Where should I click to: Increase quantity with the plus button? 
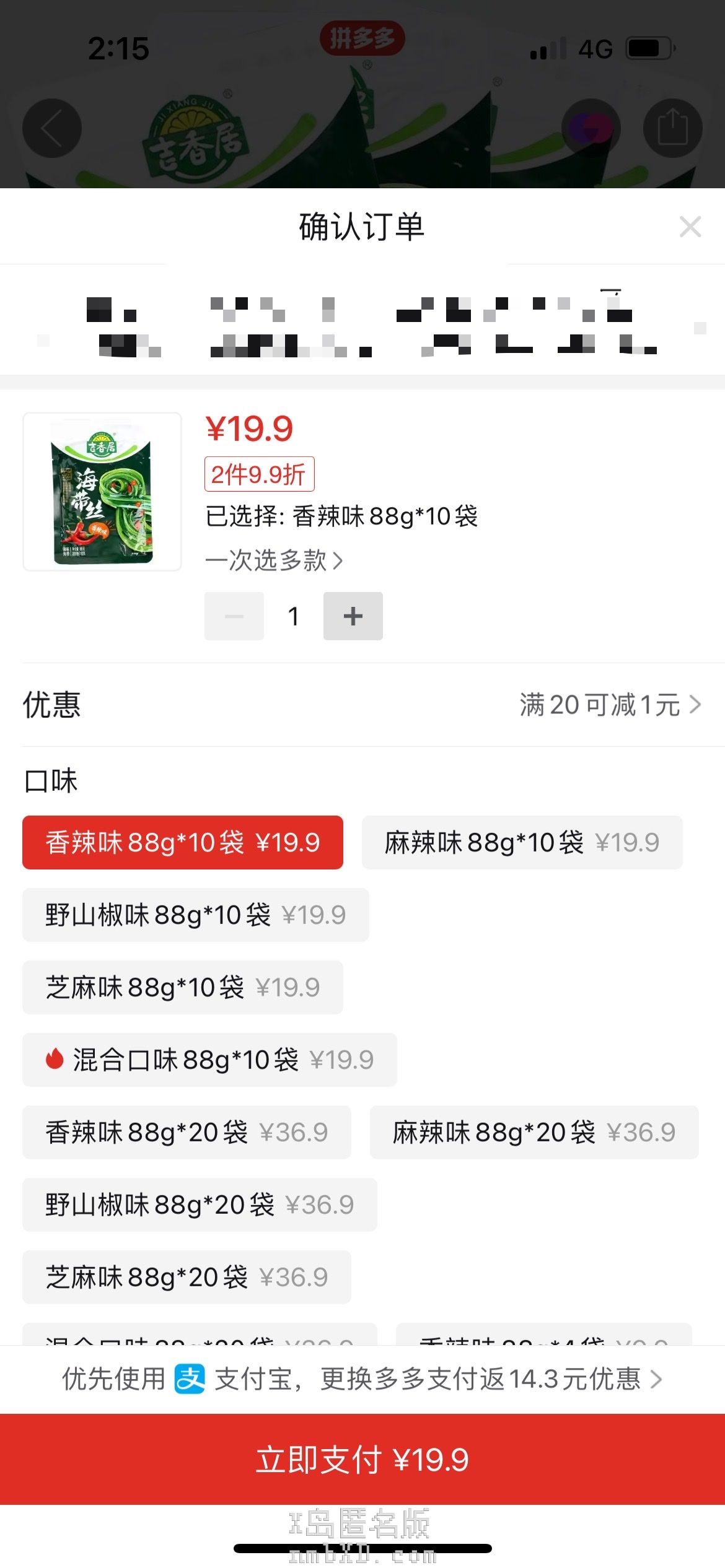[x=353, y=616]
